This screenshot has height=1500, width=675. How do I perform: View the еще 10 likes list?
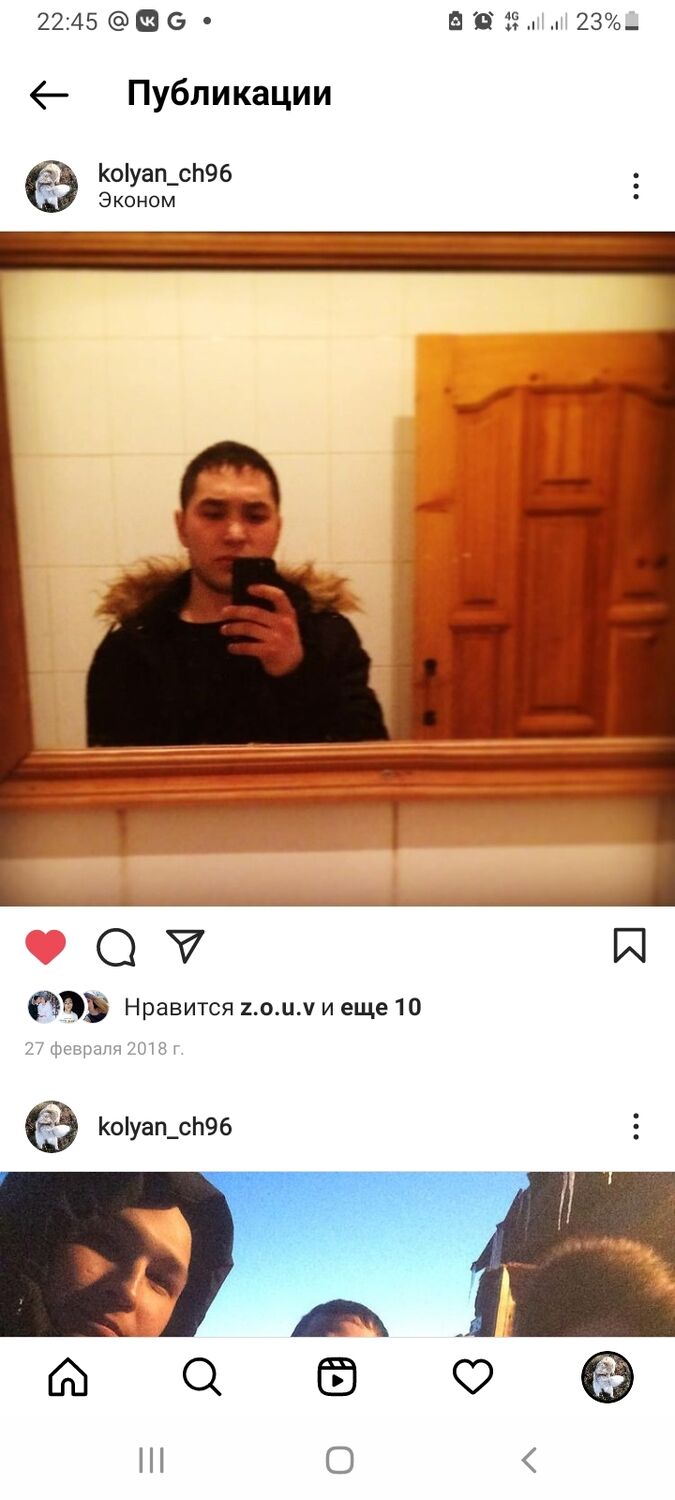[381, 1007]
